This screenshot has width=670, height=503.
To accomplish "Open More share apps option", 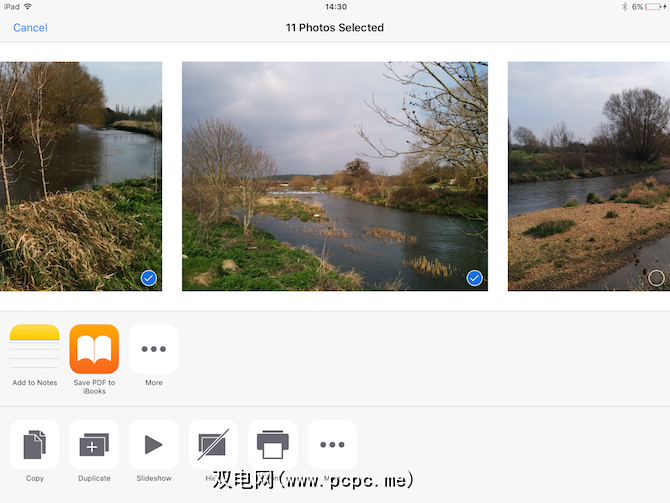I will 153,349.
